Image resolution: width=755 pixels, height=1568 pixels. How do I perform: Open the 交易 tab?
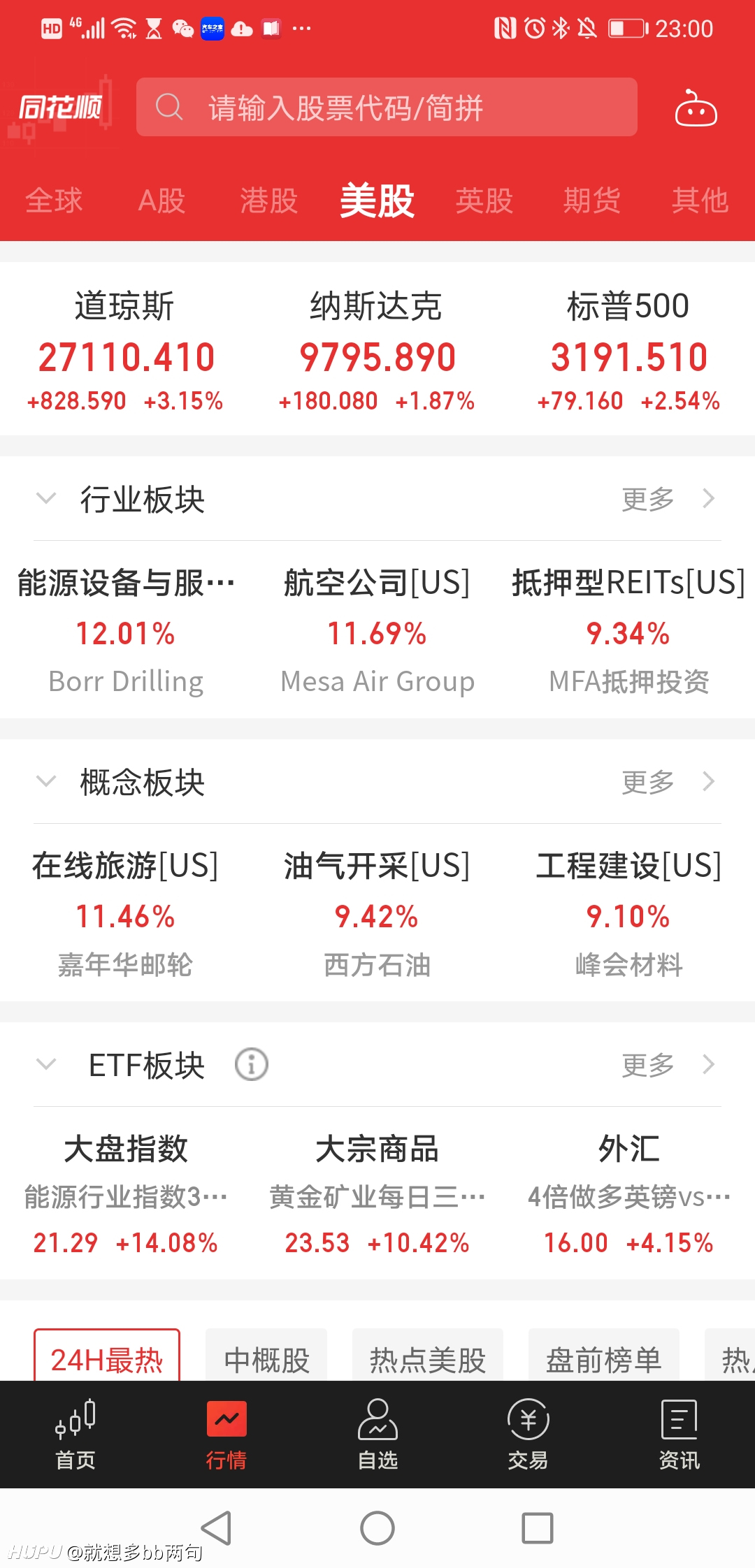click(x=528, y=1435)
